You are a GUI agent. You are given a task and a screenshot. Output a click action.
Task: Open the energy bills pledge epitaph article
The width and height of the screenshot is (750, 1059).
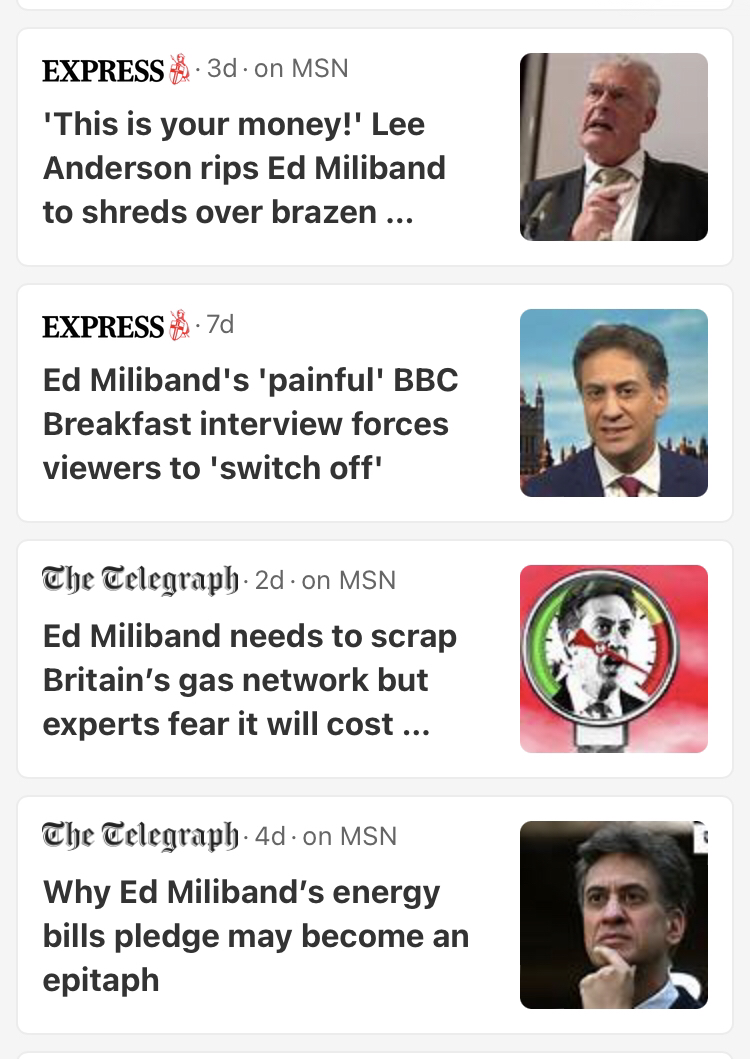pos(255,936)
